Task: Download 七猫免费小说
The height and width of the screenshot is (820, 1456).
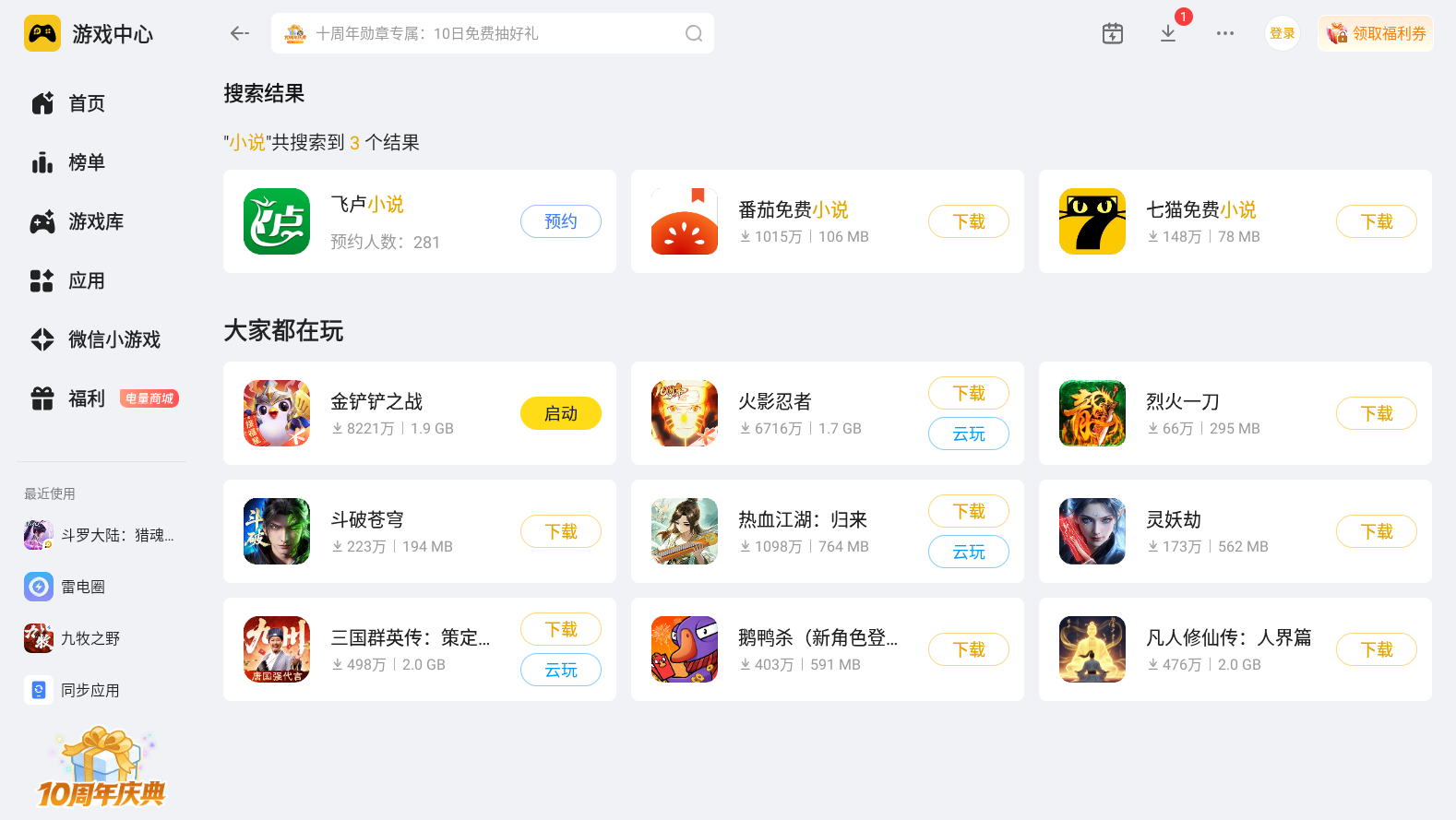Action: (x=1377, y=221)
